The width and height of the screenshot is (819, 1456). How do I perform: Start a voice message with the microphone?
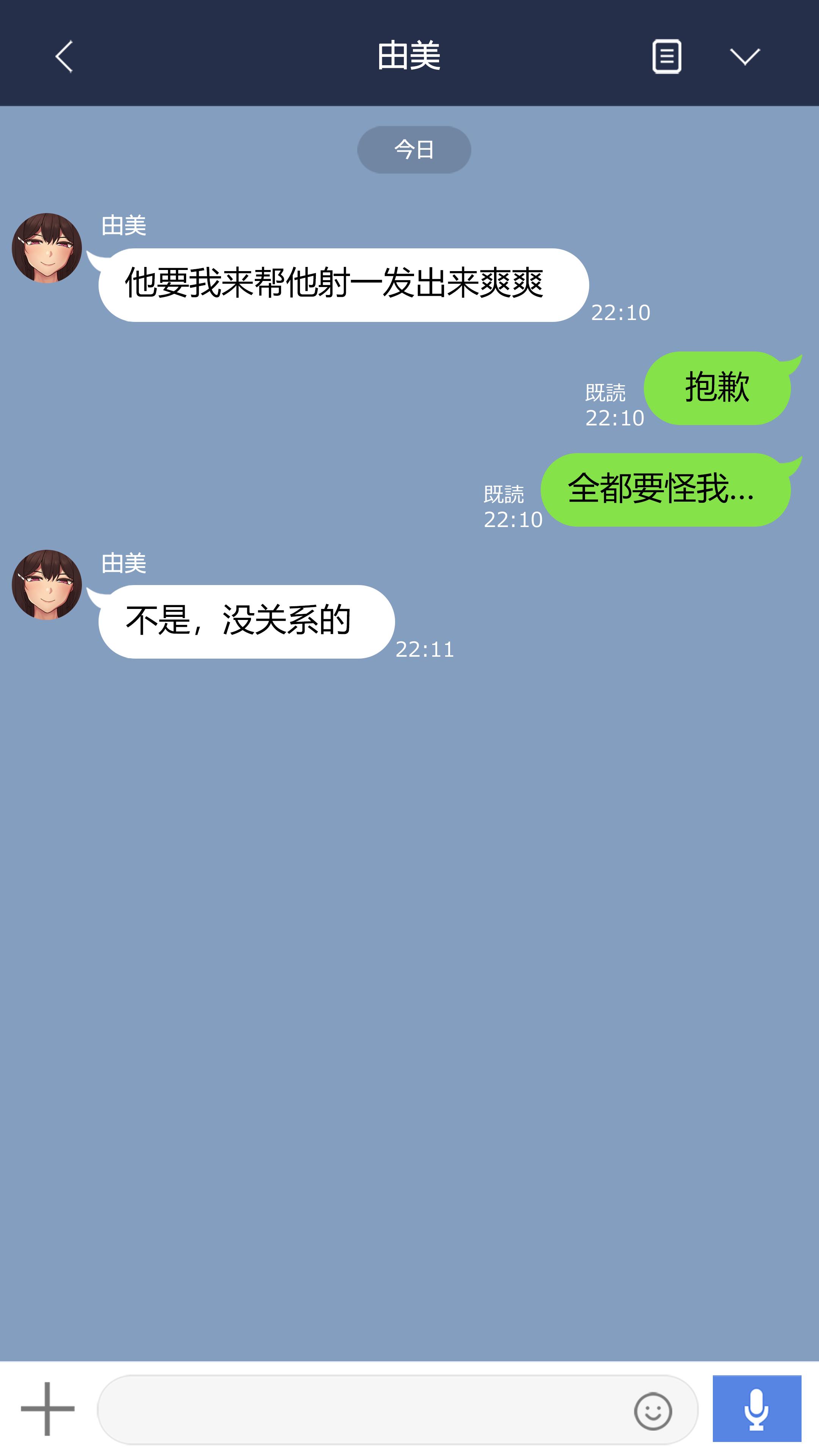756,1409
